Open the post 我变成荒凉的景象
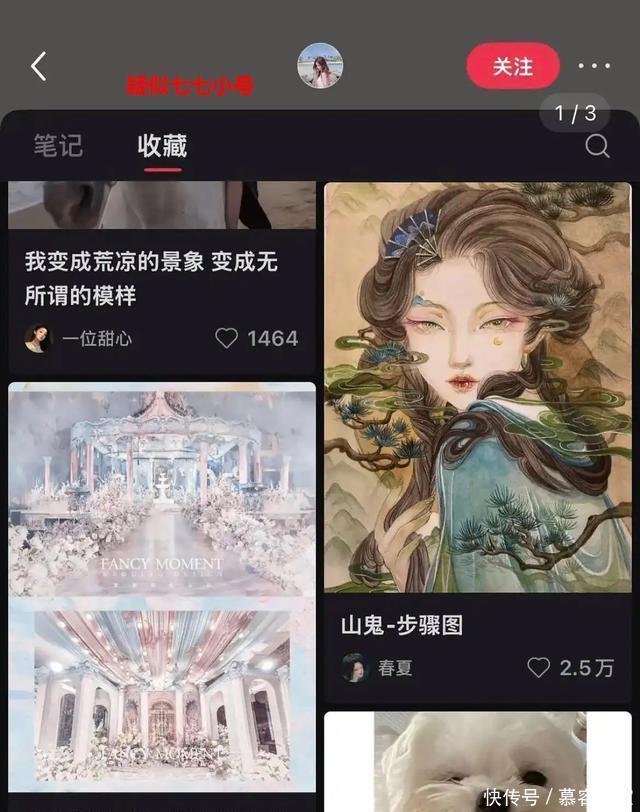 point(151,278)
